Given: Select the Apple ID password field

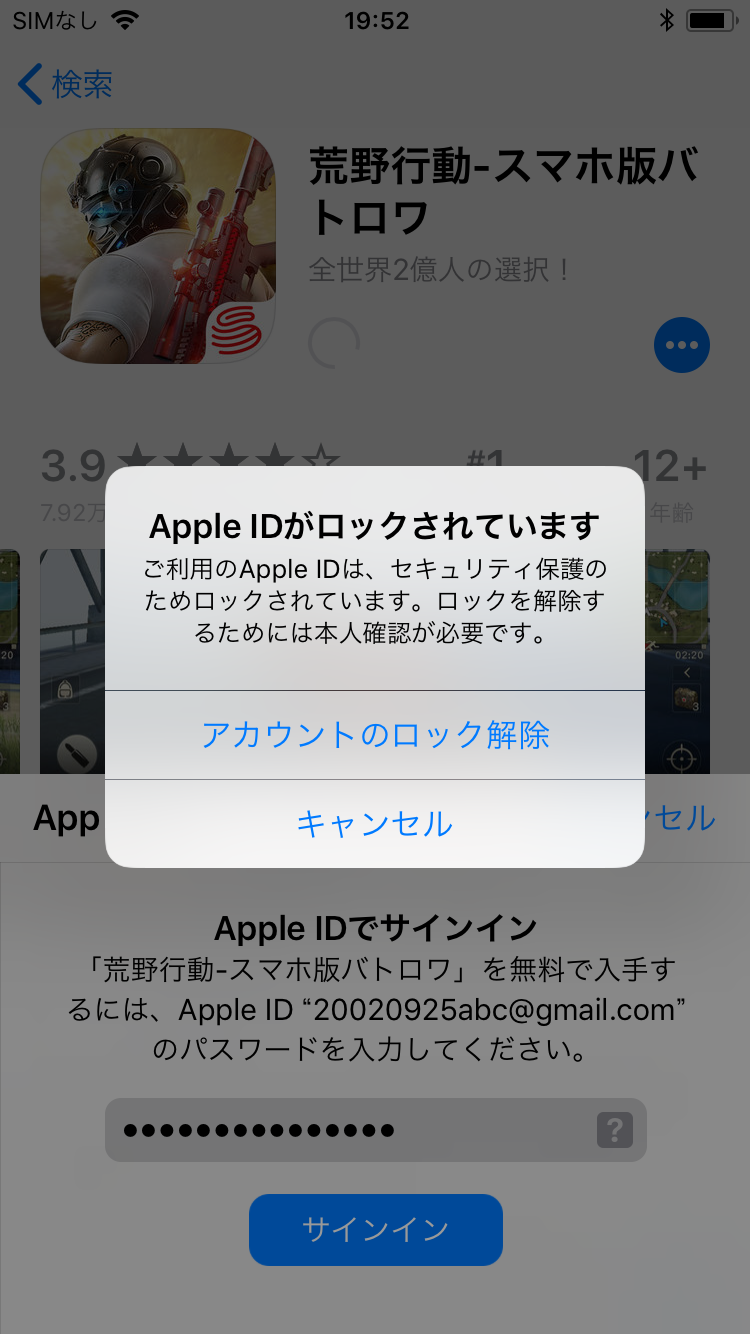Looking at the screenshot, I should 350,1131.
